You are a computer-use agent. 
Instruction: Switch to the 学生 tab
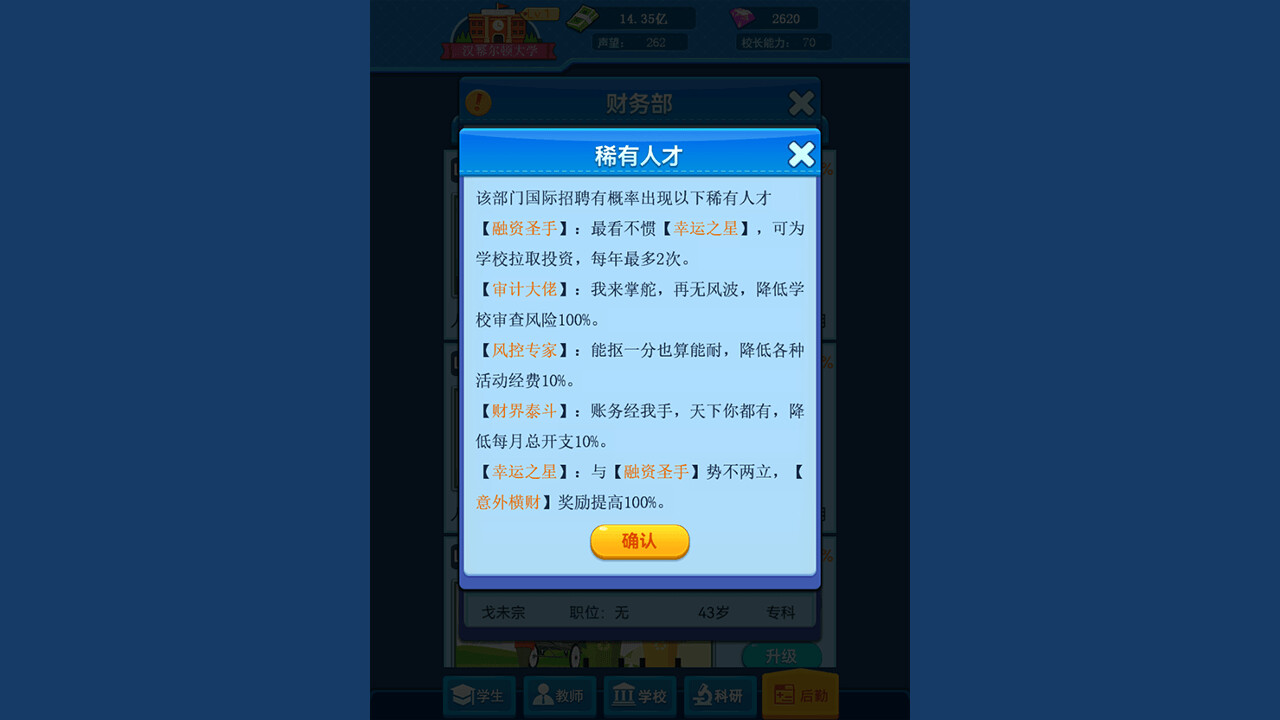pyautogui.click(x=479, y=696)
